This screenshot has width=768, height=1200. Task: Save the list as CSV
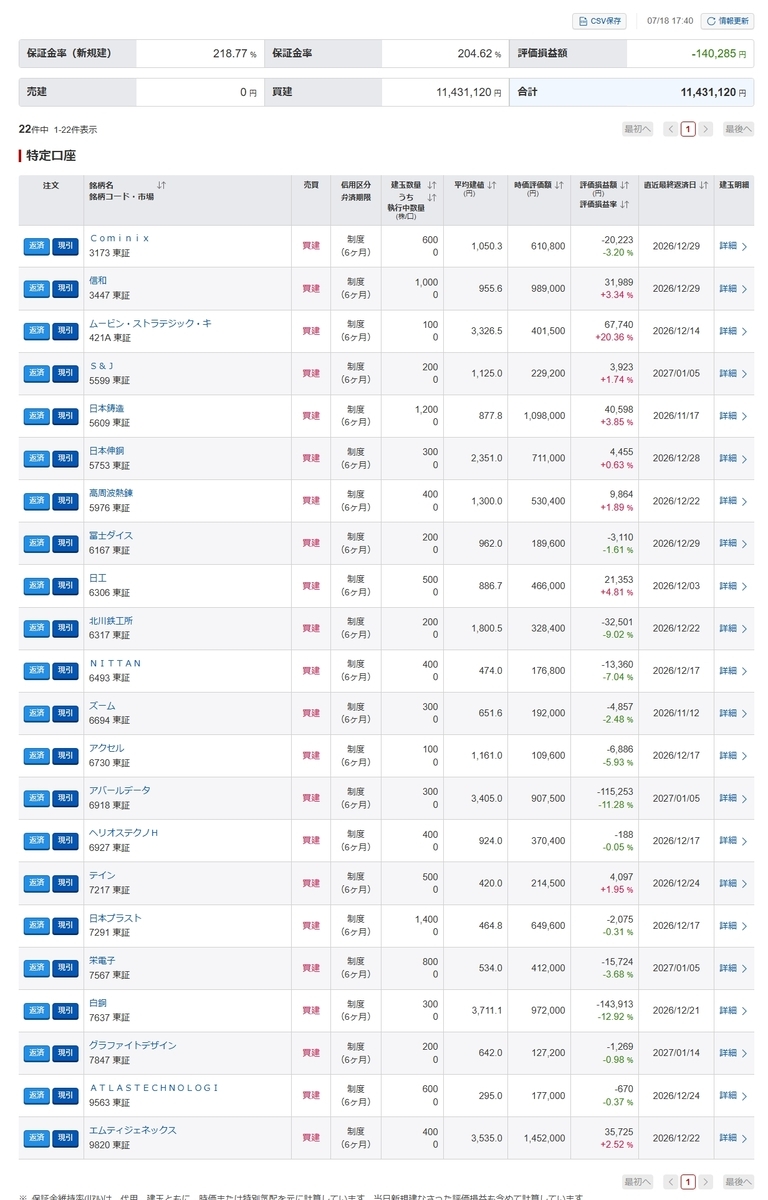[599, 20]
